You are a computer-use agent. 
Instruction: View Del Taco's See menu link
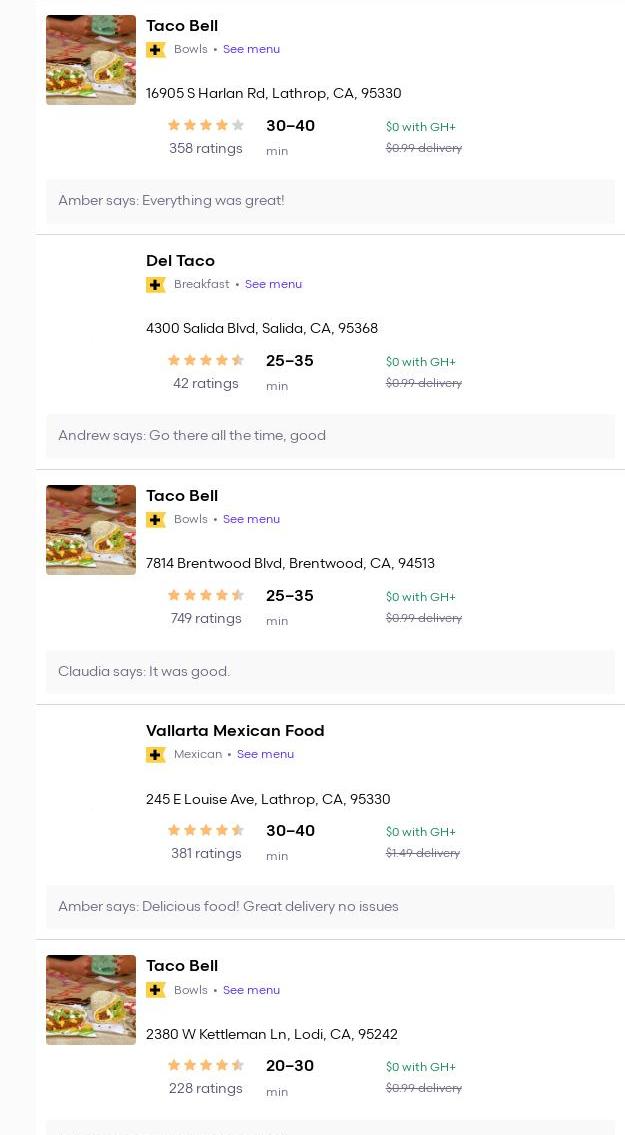click(273, 284)
